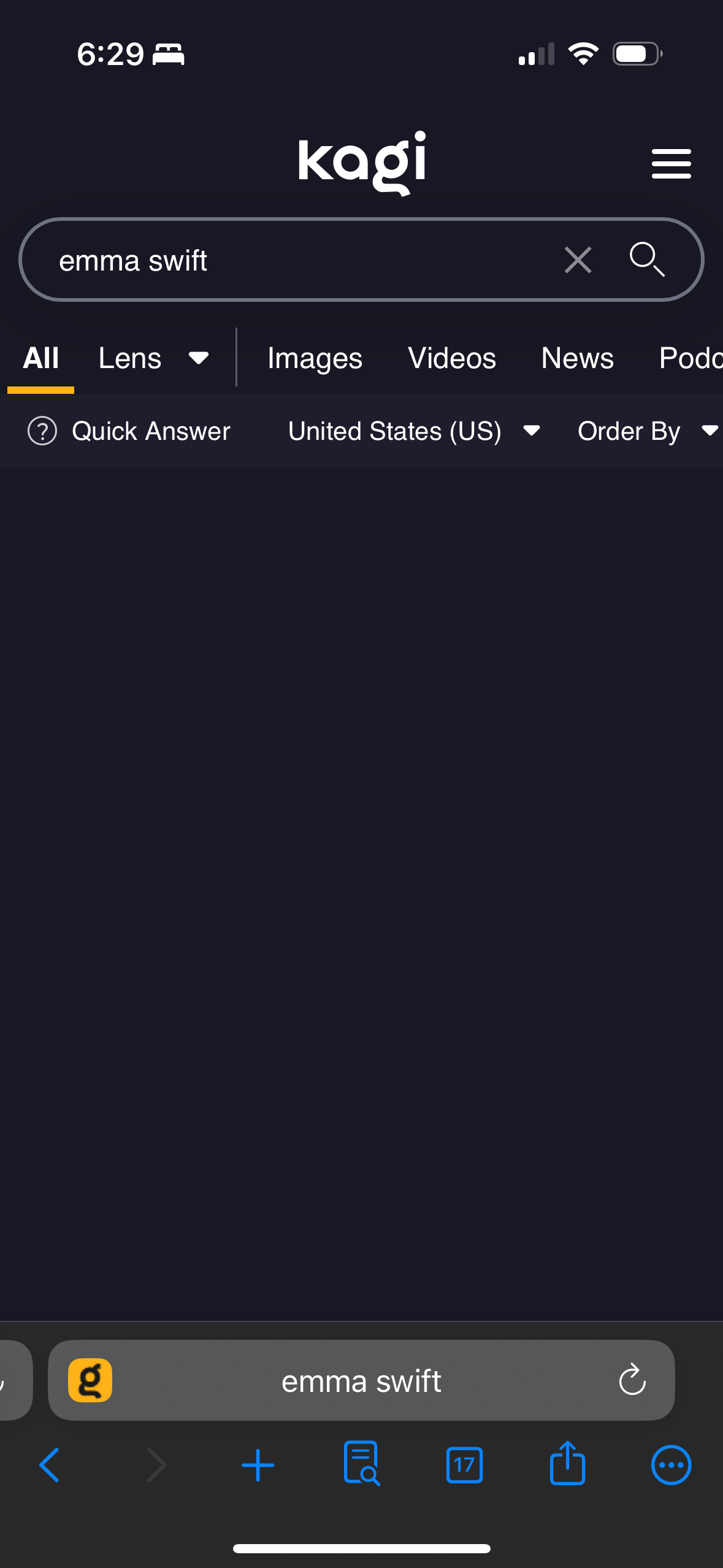Expand the Lens dropdown
This screenshot has height=1568, width=723.
click(x=153, y=358)
